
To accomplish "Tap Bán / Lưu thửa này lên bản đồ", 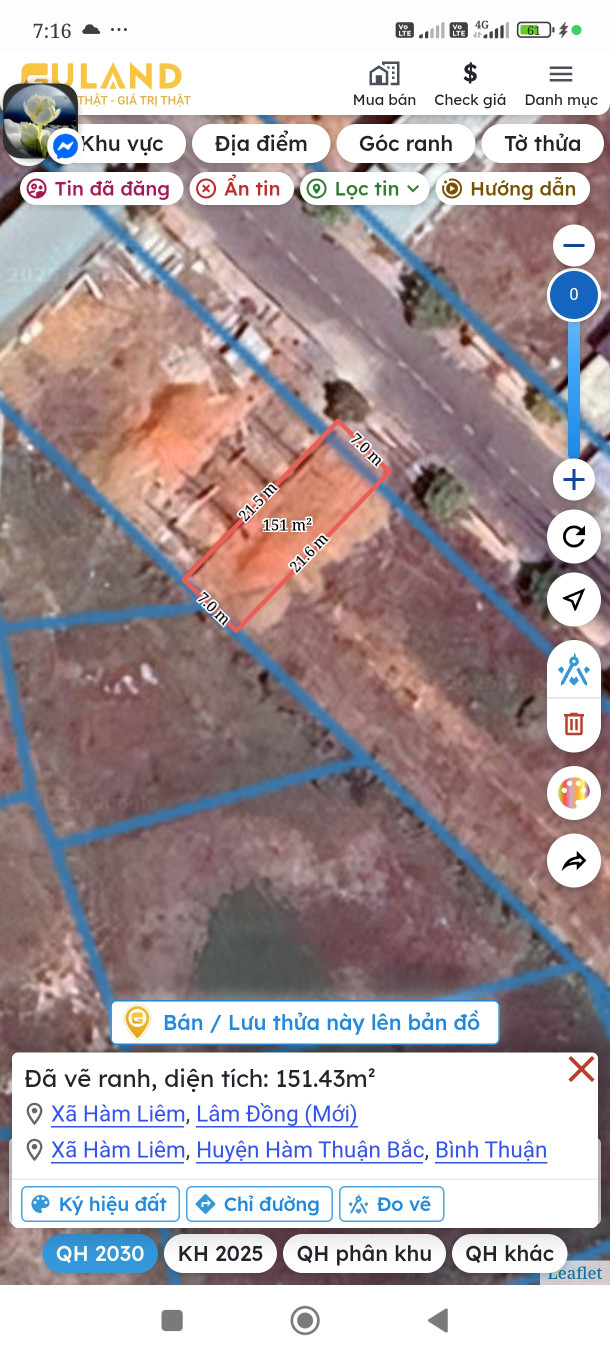I will click(x=304, y=1022).
